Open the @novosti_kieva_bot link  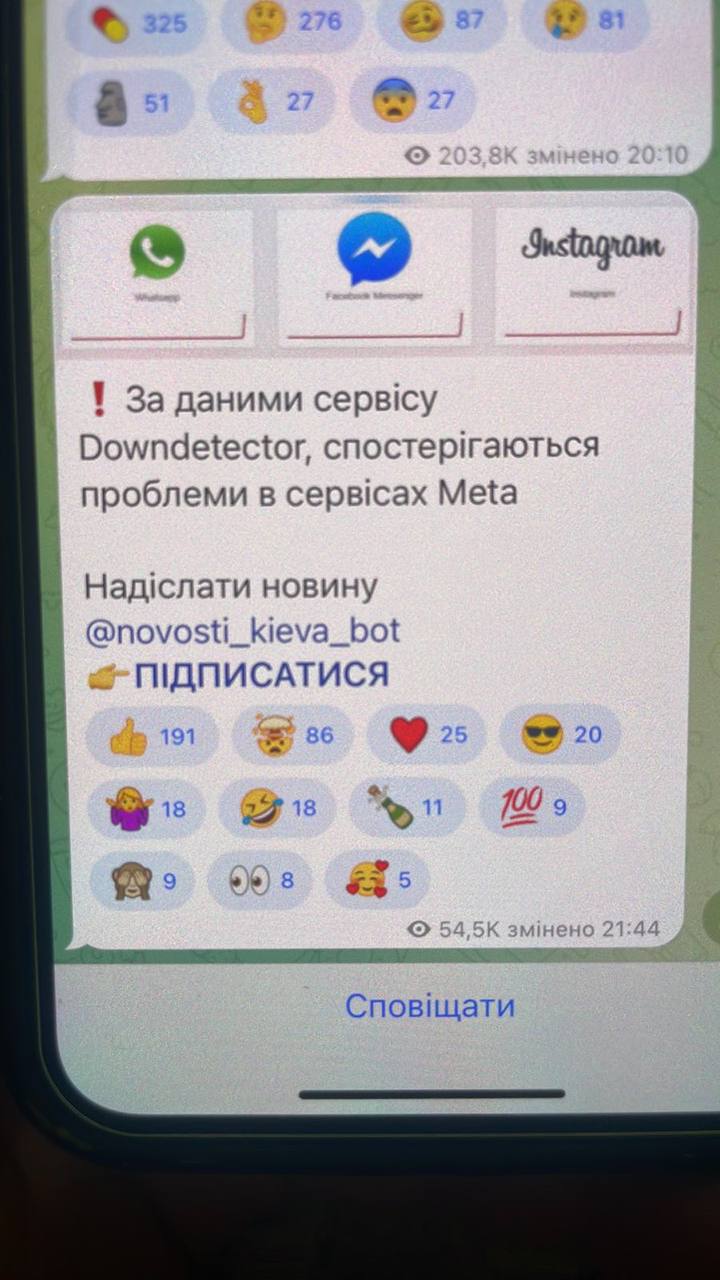(x=243, y=631)
